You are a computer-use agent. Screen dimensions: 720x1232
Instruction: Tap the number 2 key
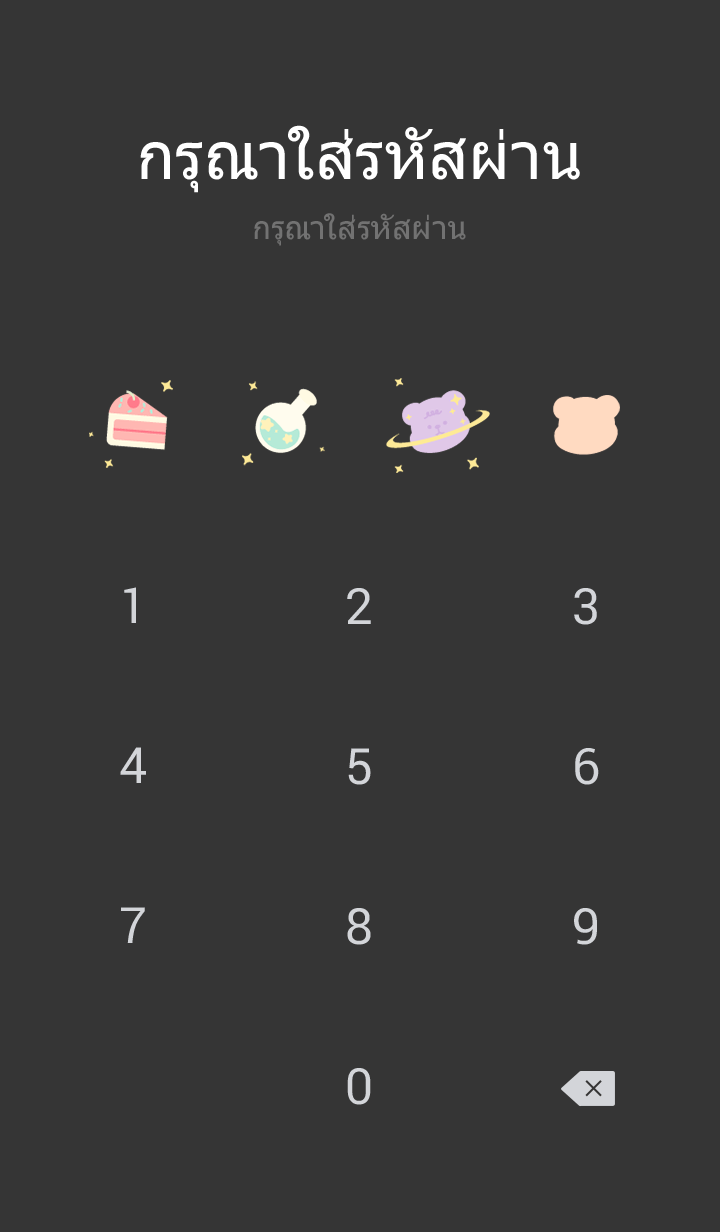pos(359,607)
